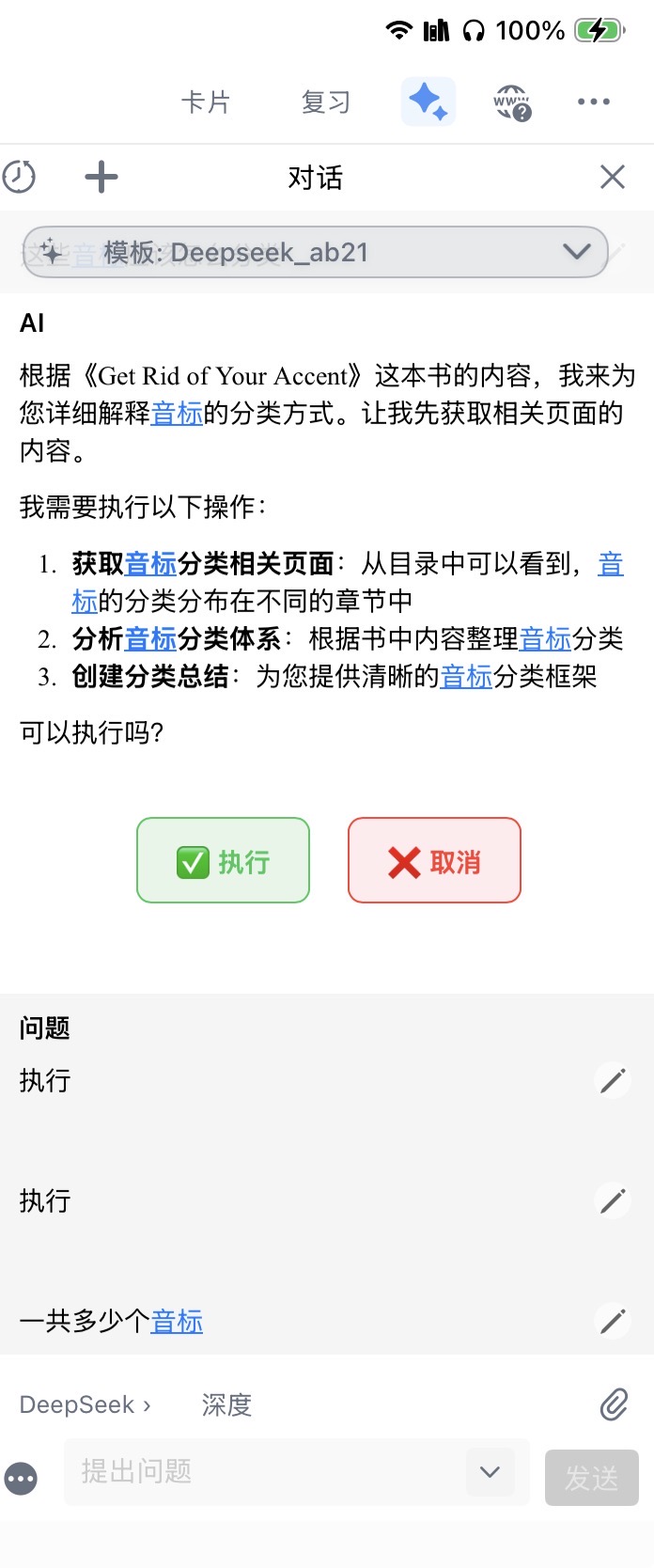Tap the 深度 mode option
The height and width of the screenshot is (1568, 654).
pos(226,1404)
